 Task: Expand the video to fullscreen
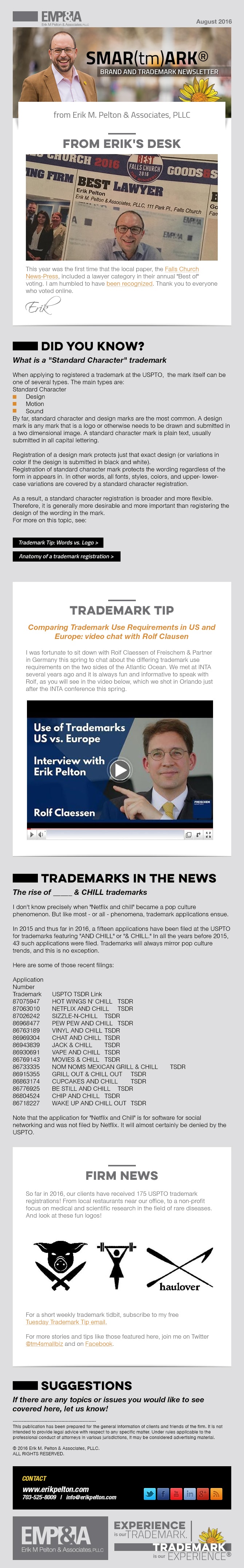(209, 835)
